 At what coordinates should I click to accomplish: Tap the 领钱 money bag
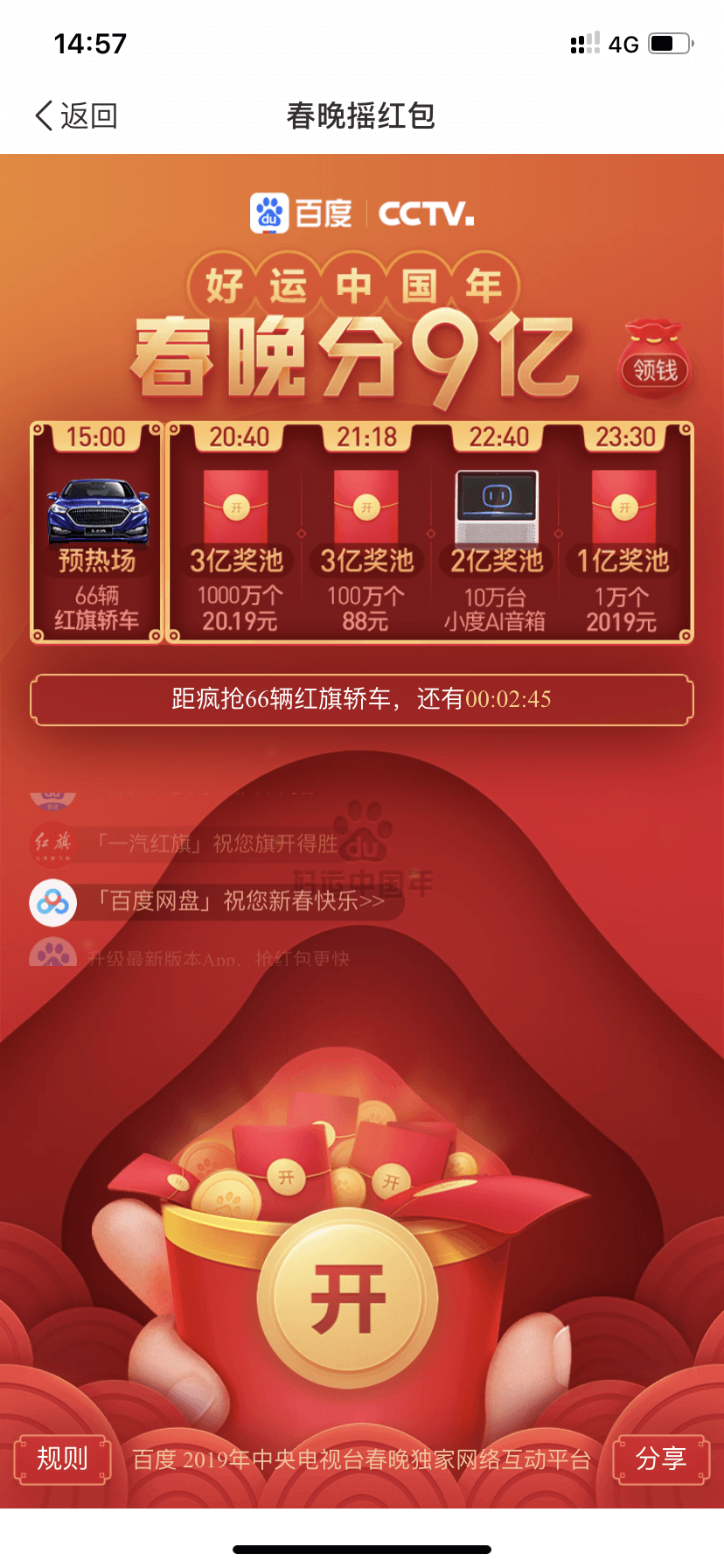point(654,360)
